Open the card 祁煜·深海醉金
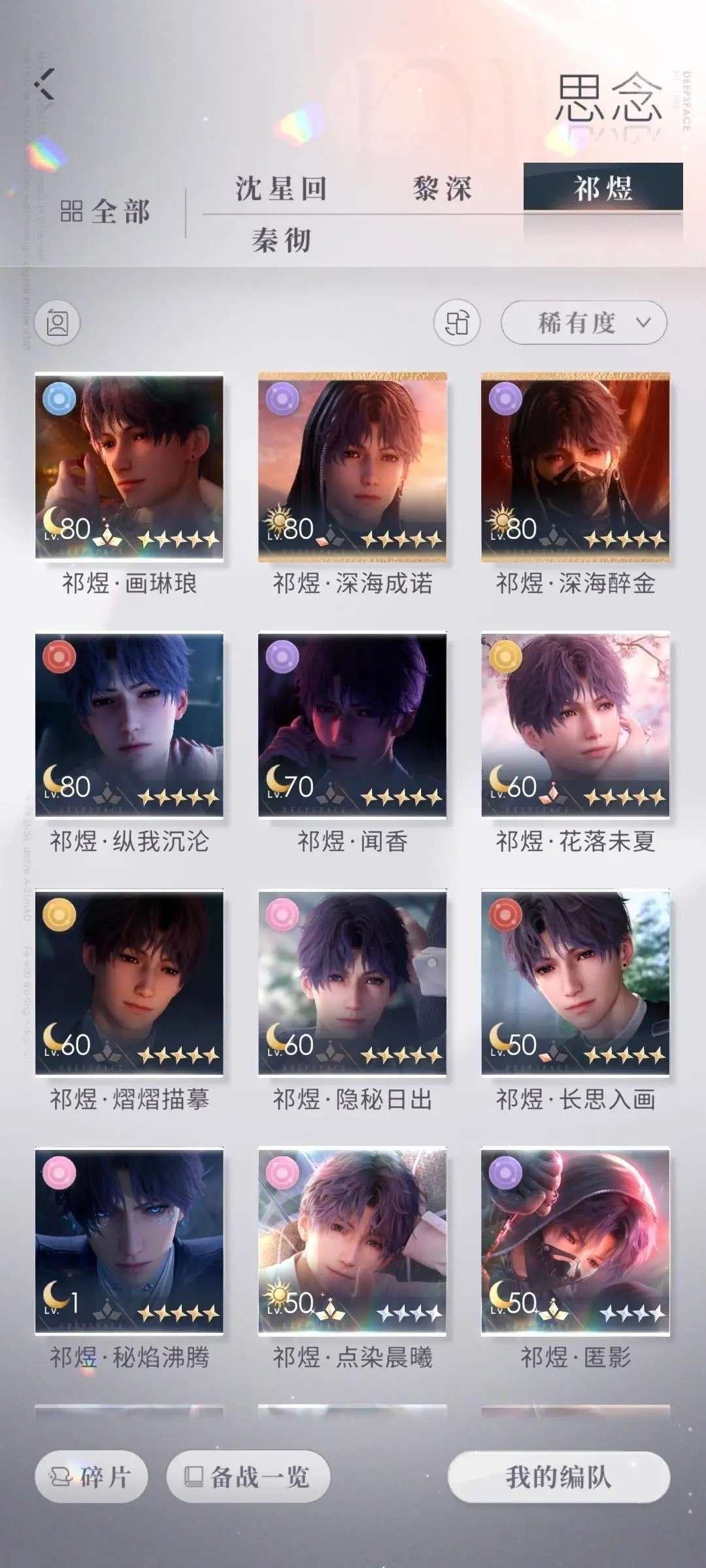 click(x=575, y=467)
